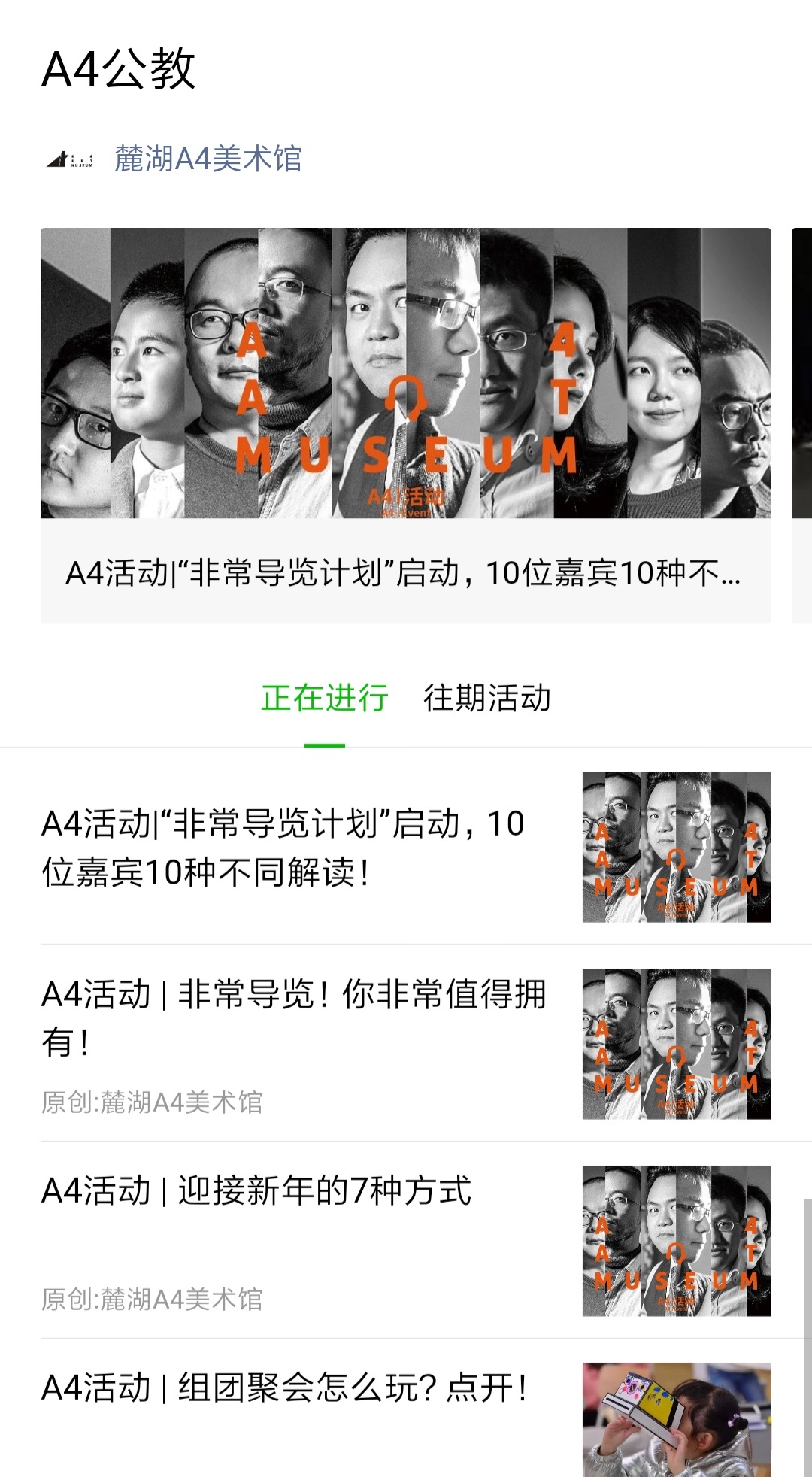812x1477 pixels.
Task: Open the featured 非常导览计划 banner card
Action: pyautogui.click(x=406, y=425)
